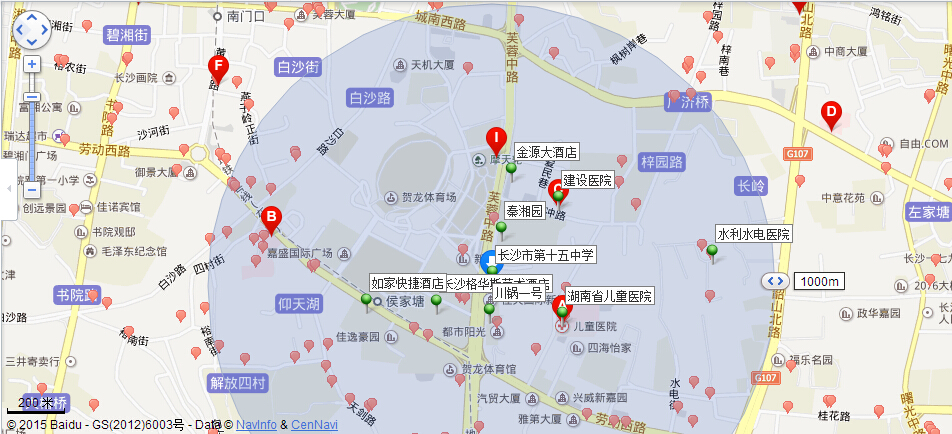
Task: Zoom in with the plus button
Action: click(x=32, y=64)
